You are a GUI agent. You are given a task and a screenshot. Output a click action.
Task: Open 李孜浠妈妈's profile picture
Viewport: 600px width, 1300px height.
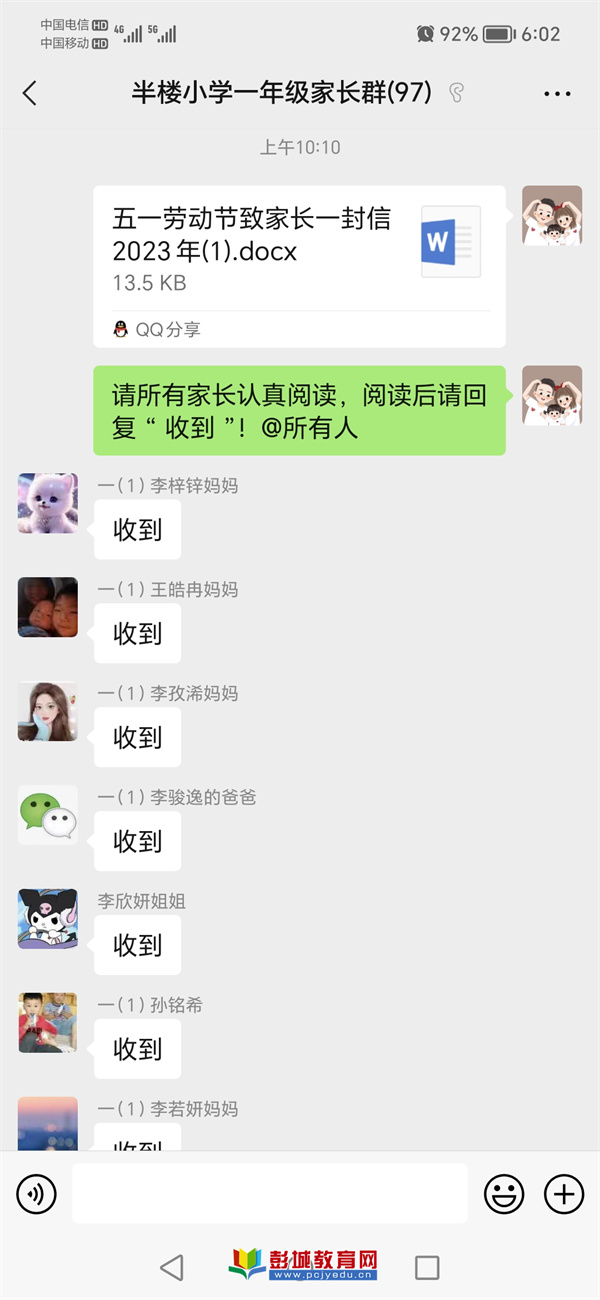[47, 711]
